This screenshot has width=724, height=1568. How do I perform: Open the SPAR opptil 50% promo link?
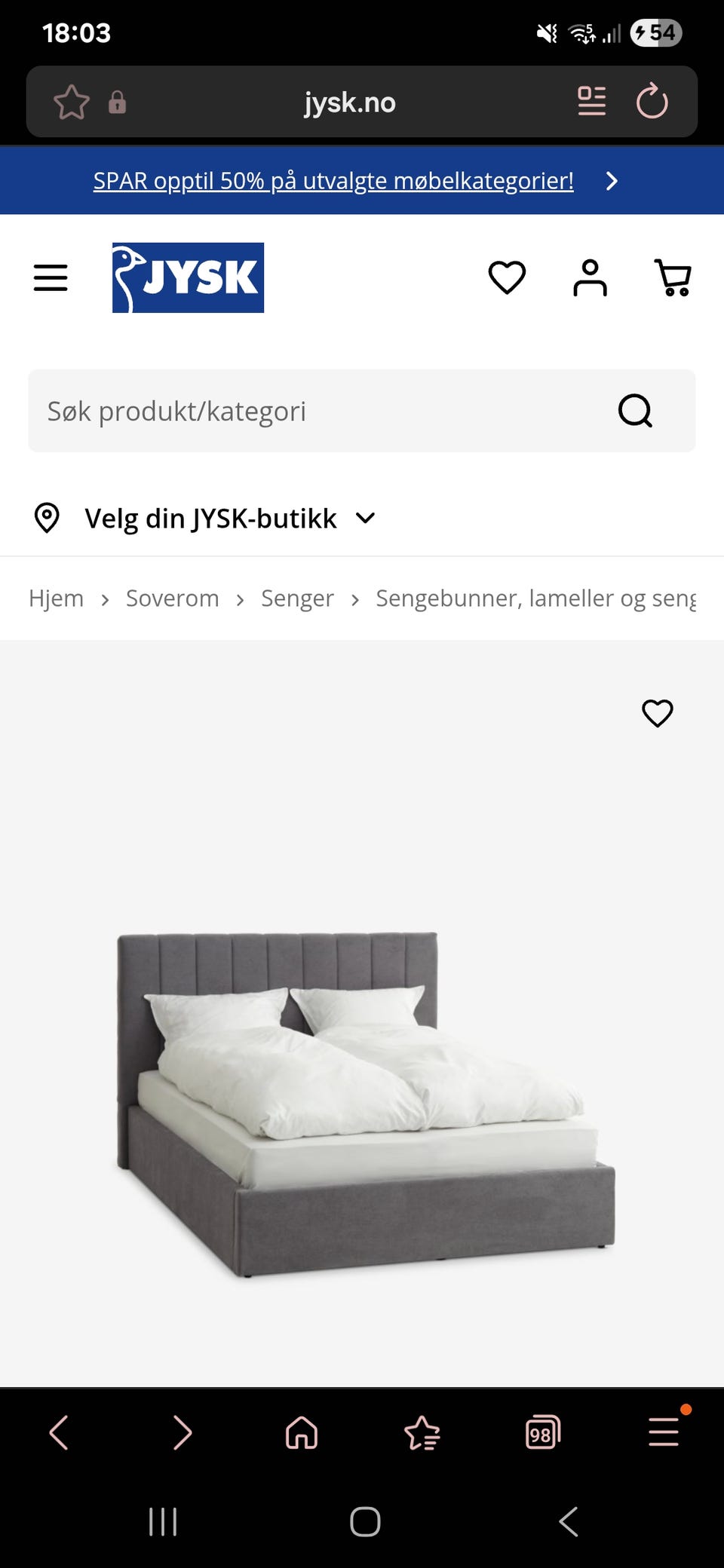[333, 181]
